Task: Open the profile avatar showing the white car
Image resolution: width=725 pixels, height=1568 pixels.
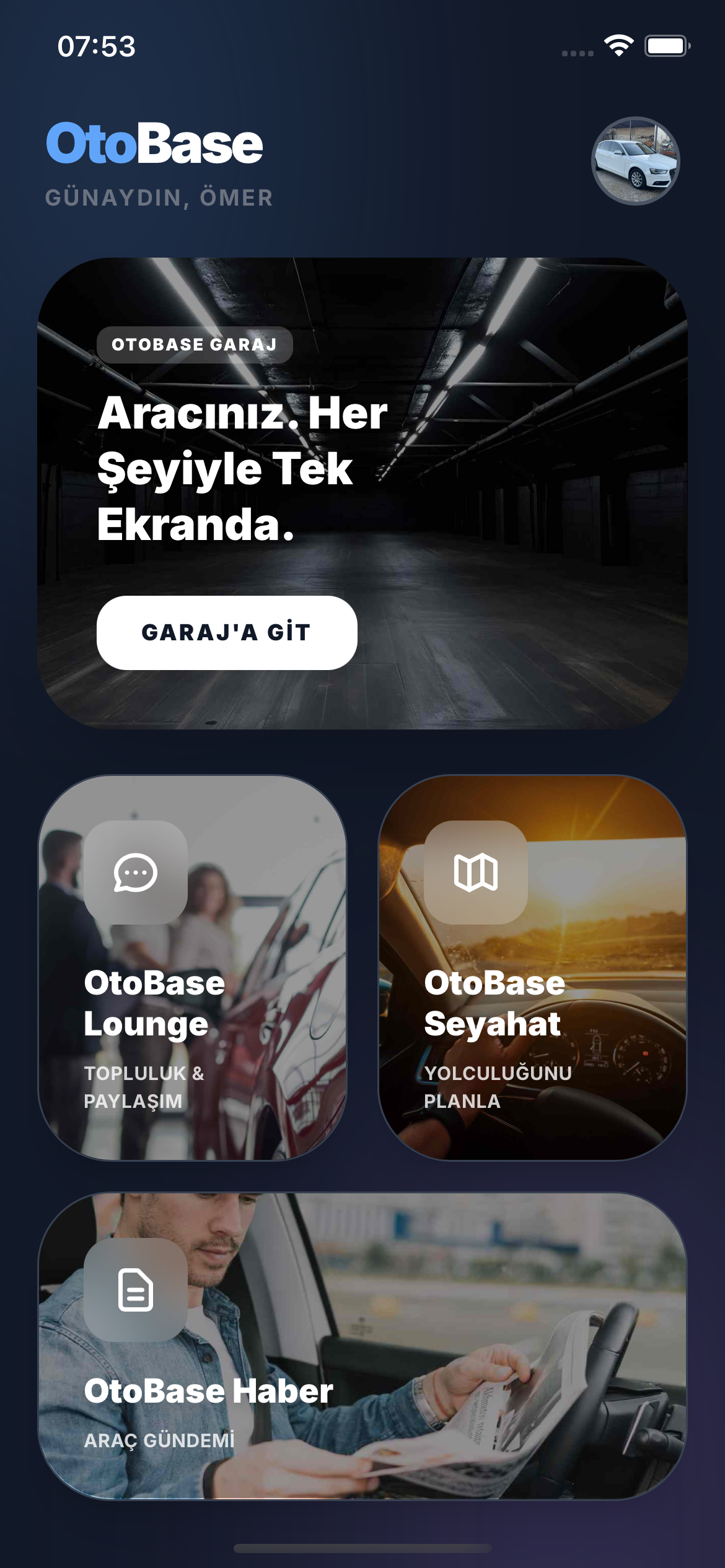Action: coord(635,162)
